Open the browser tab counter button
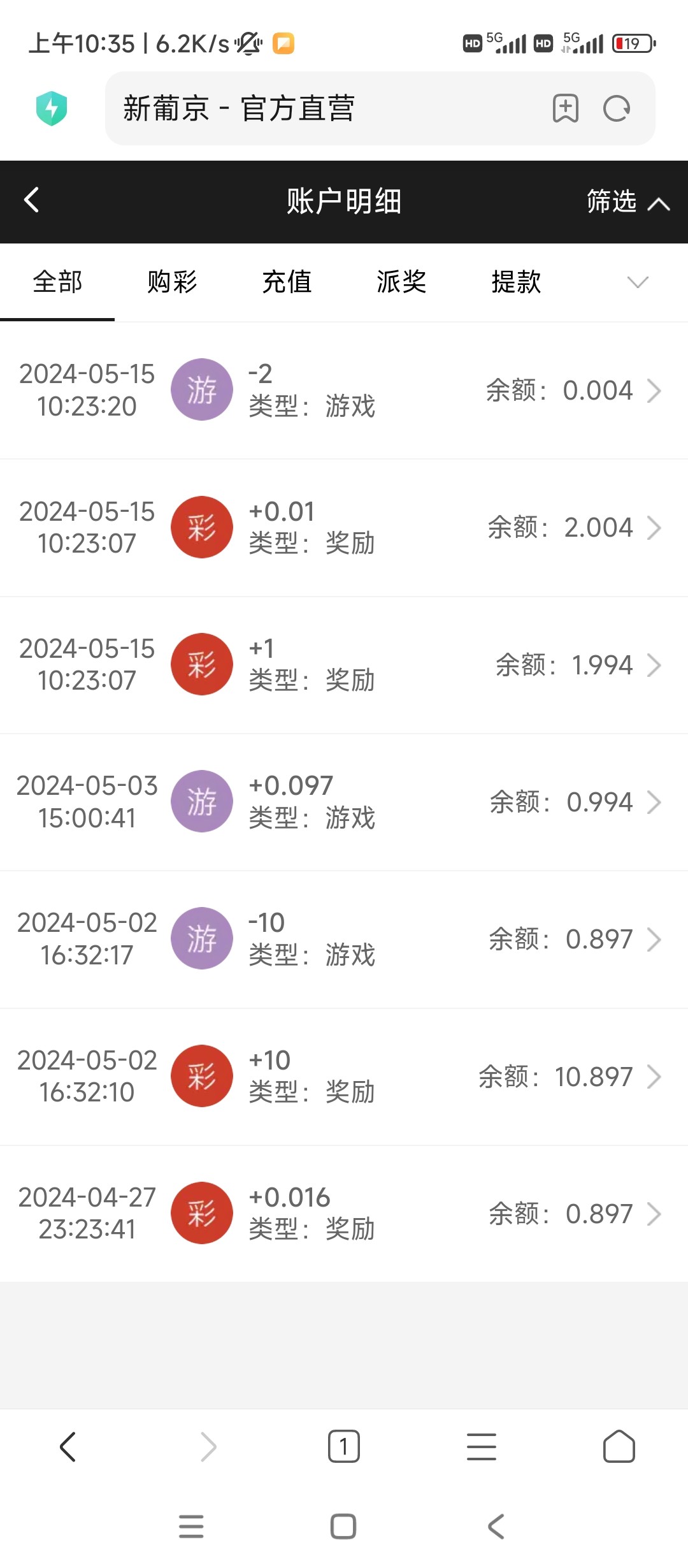The width and height of the screenshot is (688, 1568). [344, 1446]
